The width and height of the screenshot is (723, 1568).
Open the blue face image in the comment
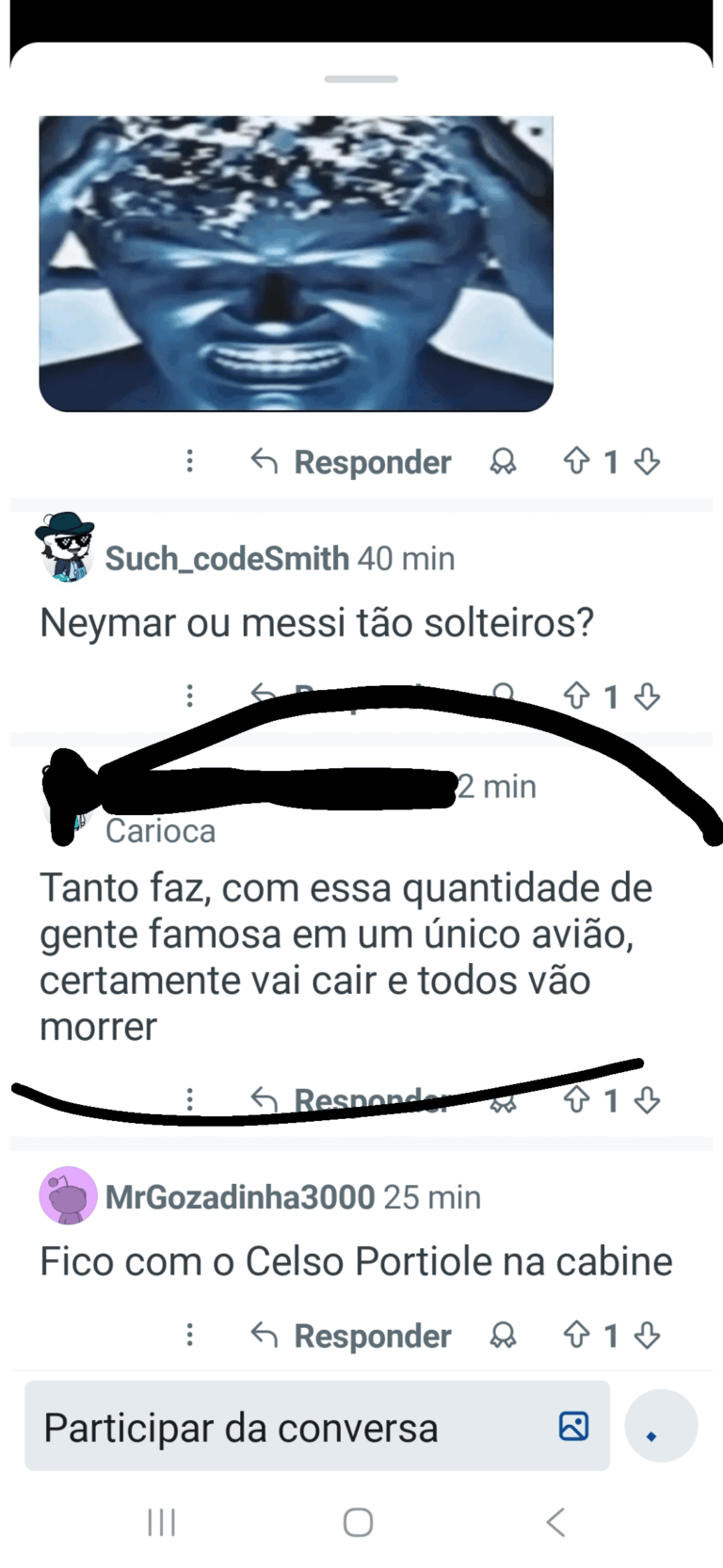(296, 264)
